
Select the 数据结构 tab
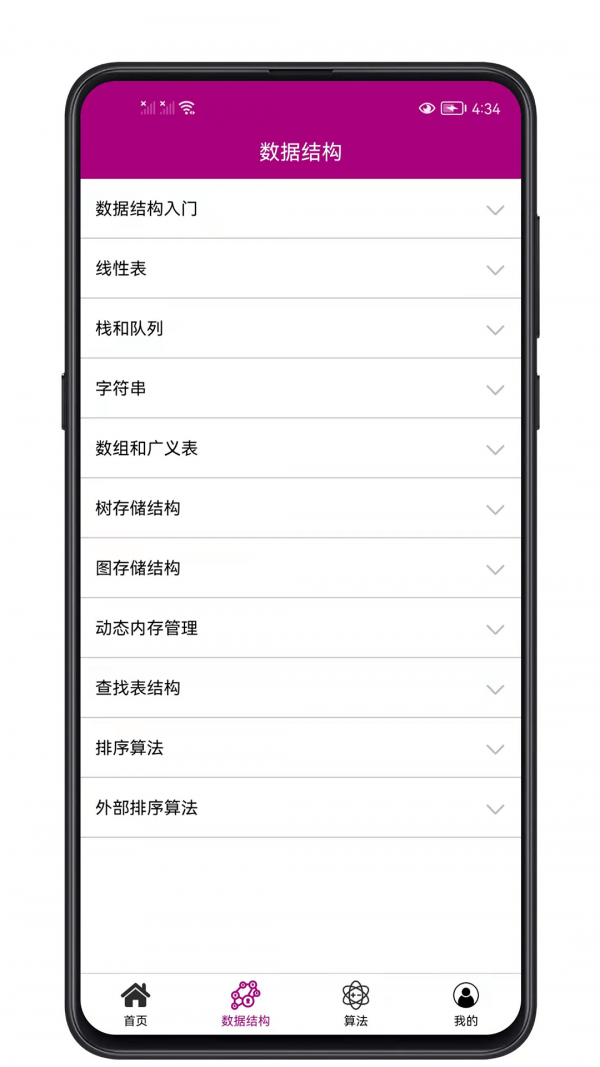[245, 1003]
